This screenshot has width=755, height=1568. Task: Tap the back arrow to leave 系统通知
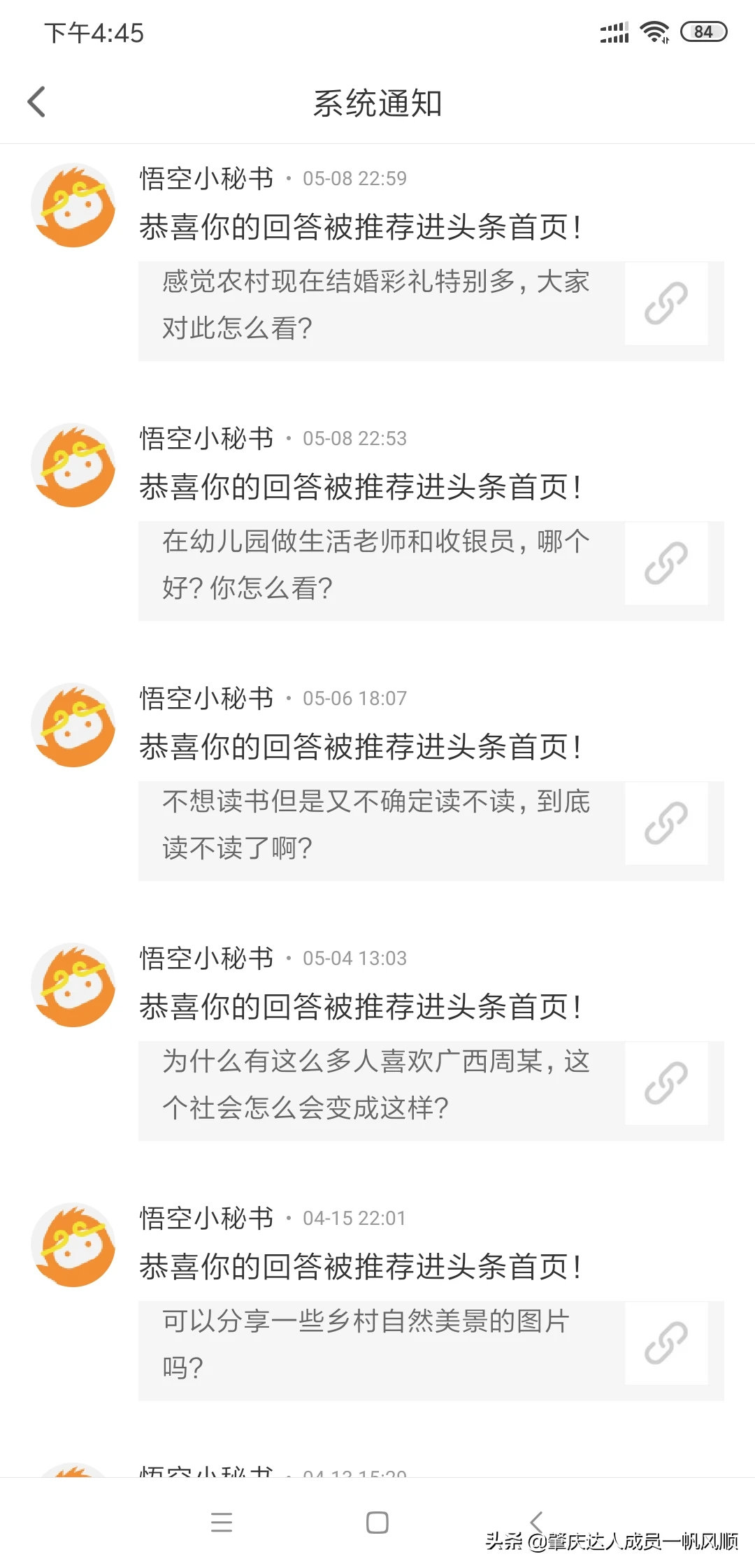point(36,101)
